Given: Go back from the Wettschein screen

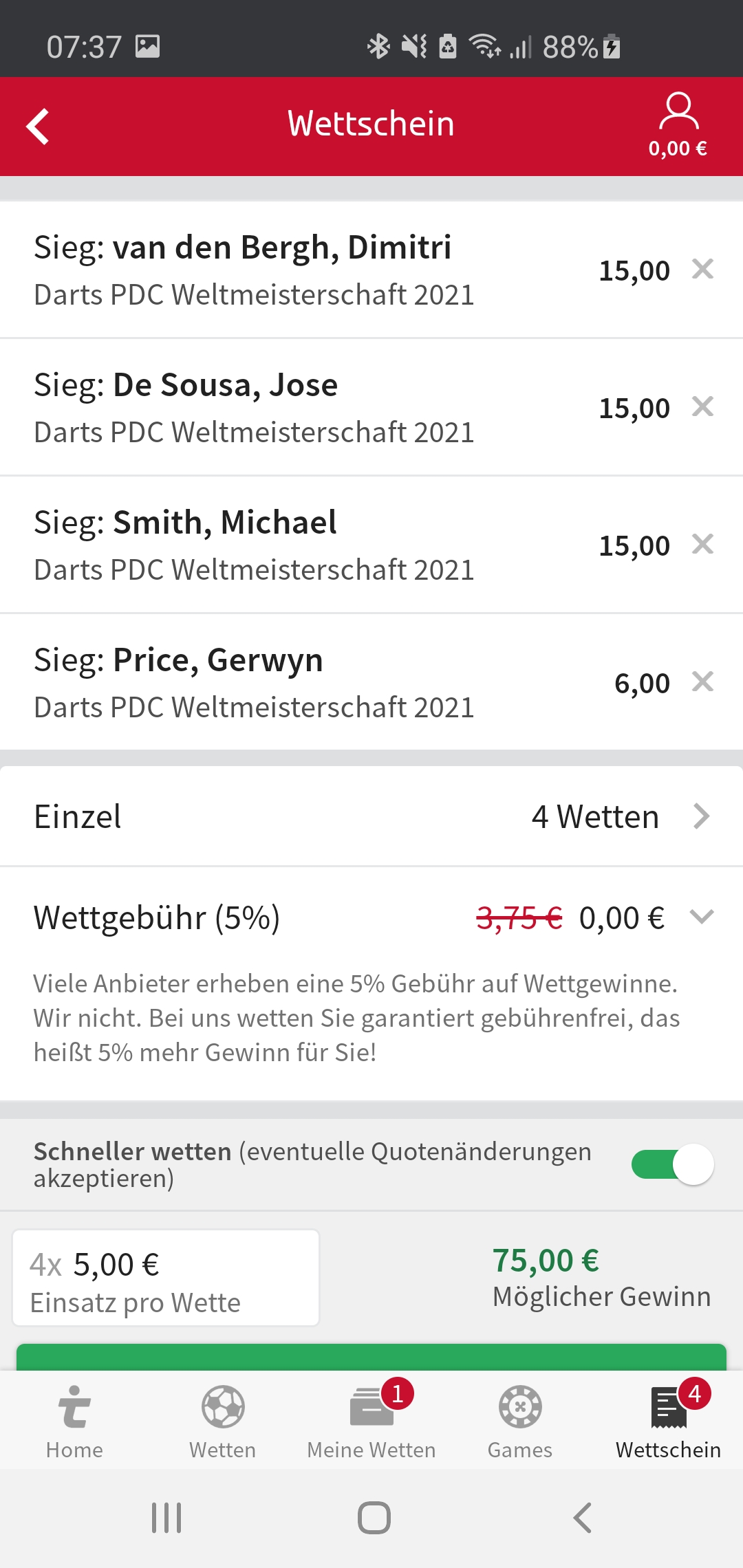Looking at the screenshot, I should pos(38,127).
